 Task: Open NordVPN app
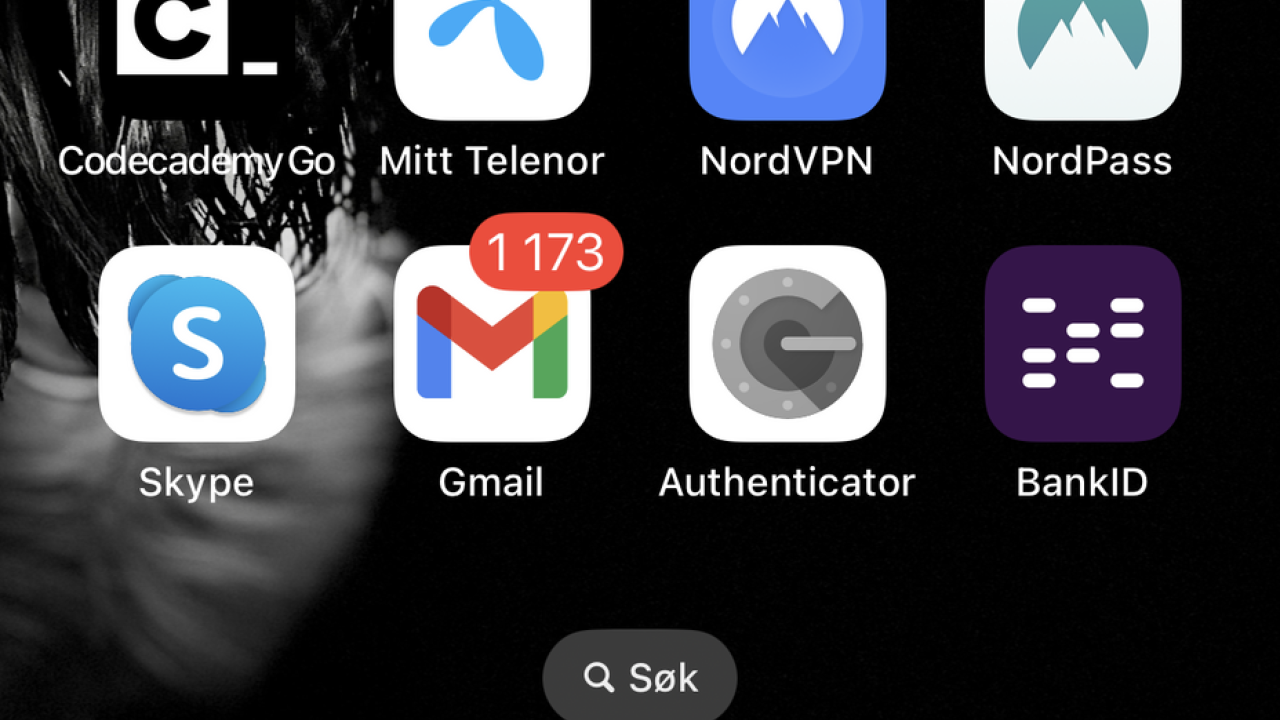[787, 50]
